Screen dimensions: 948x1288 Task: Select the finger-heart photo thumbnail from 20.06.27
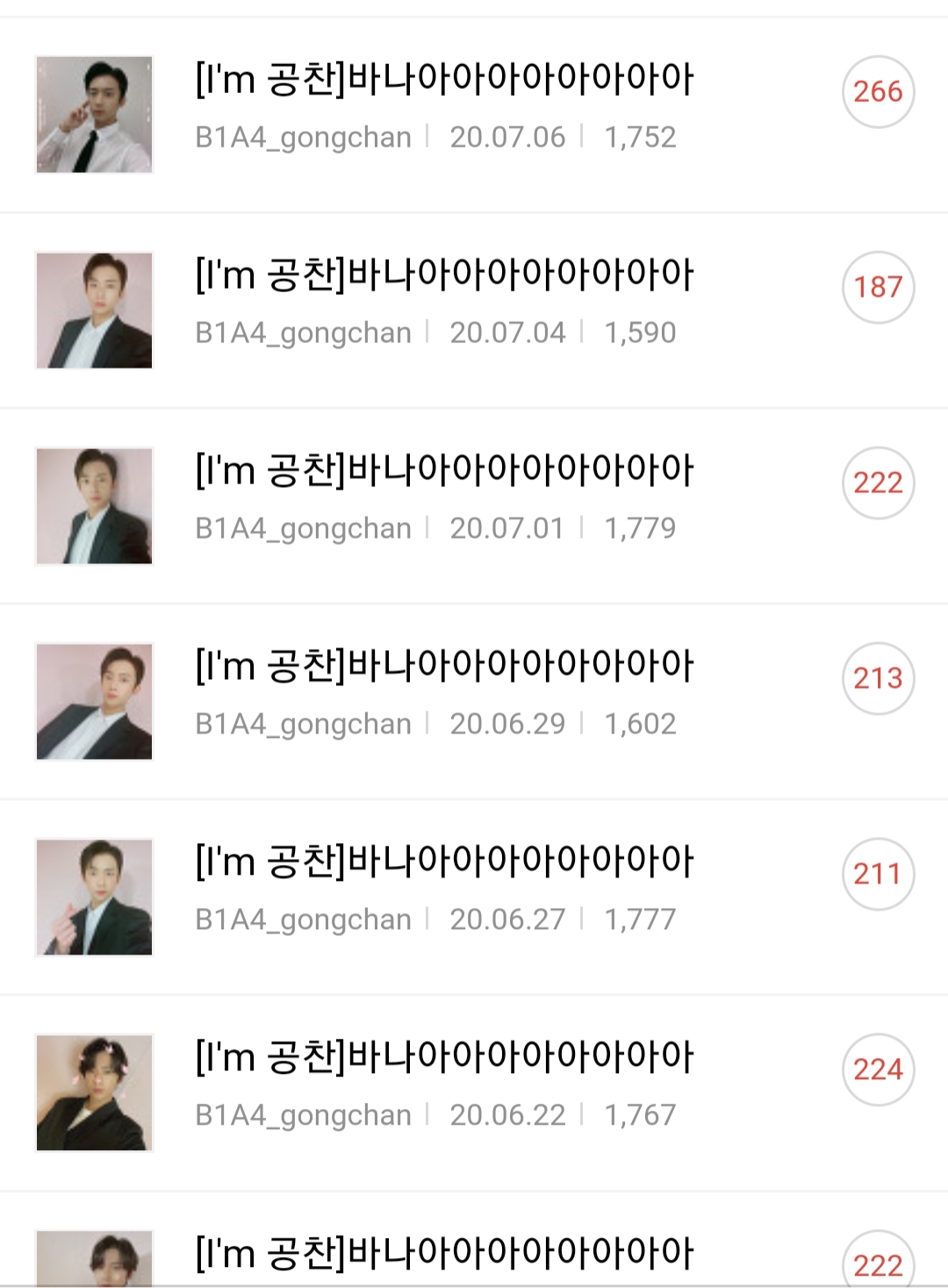point(93,896)
